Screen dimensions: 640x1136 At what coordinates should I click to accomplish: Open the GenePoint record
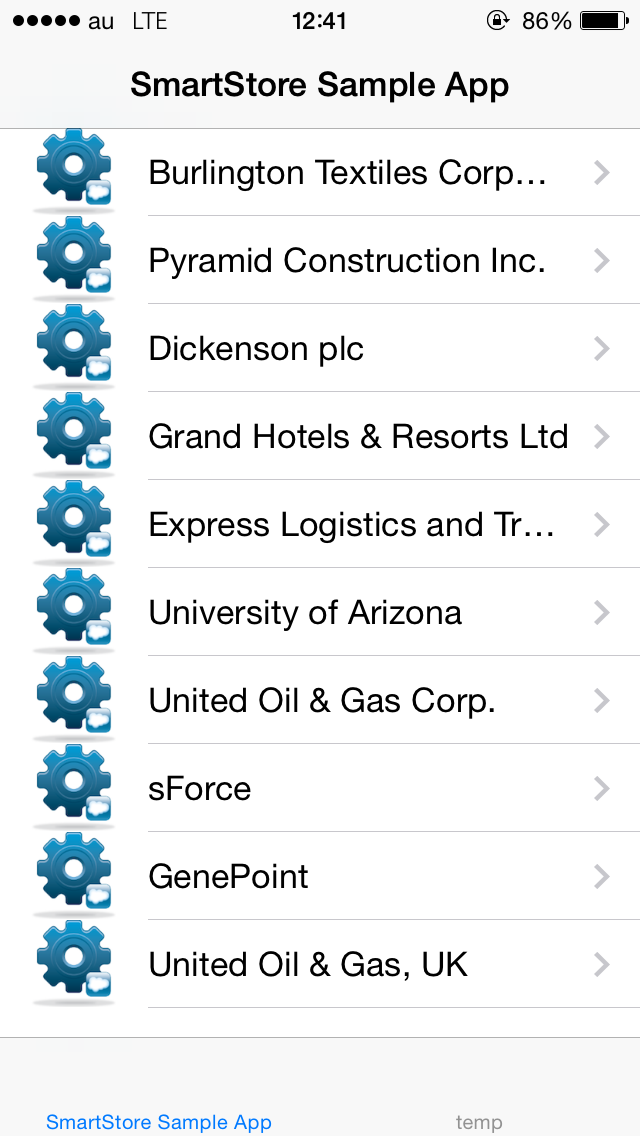click(229, 877)
